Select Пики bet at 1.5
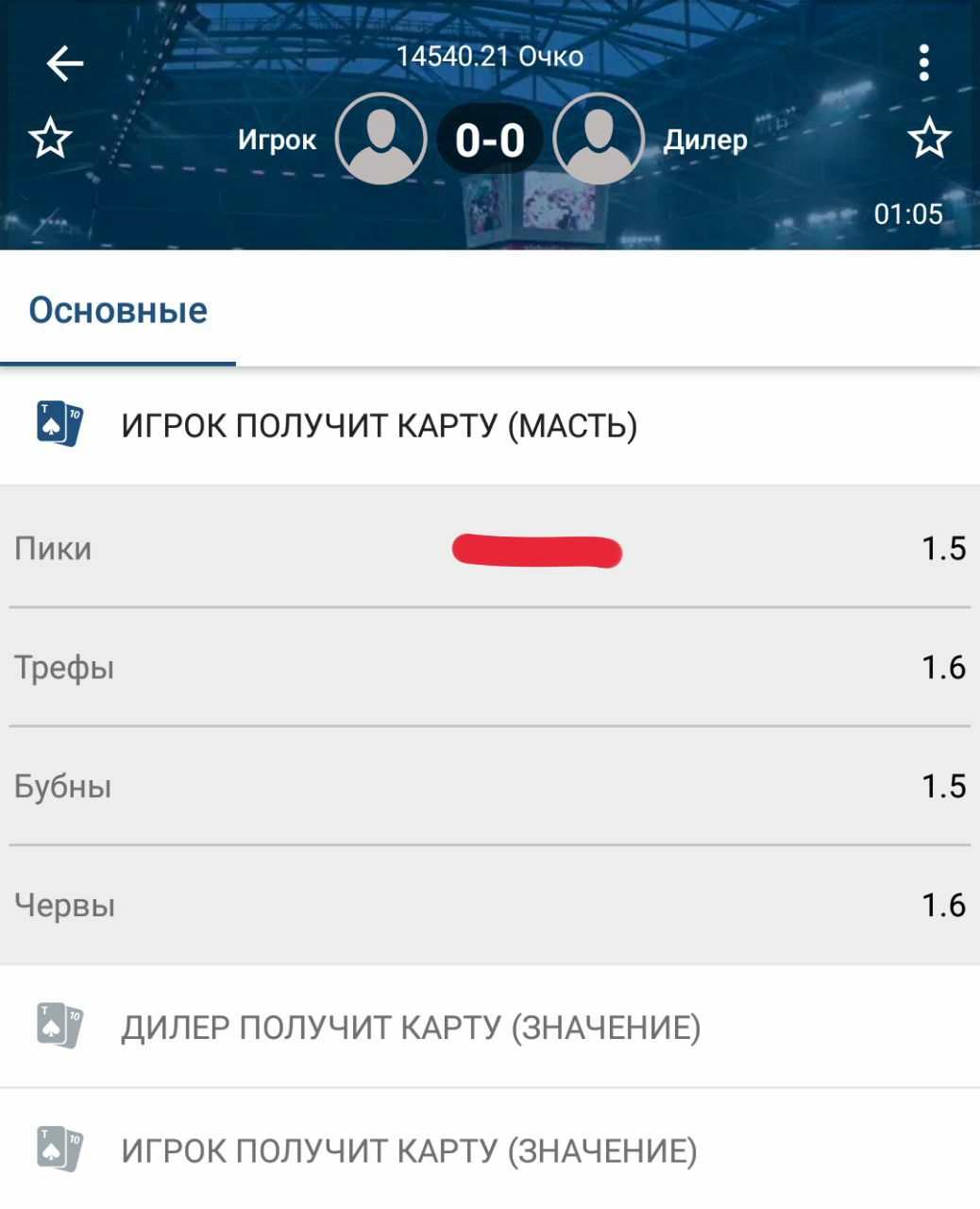The height and width of the screenshot is (1209, 980). click(489, 549)
